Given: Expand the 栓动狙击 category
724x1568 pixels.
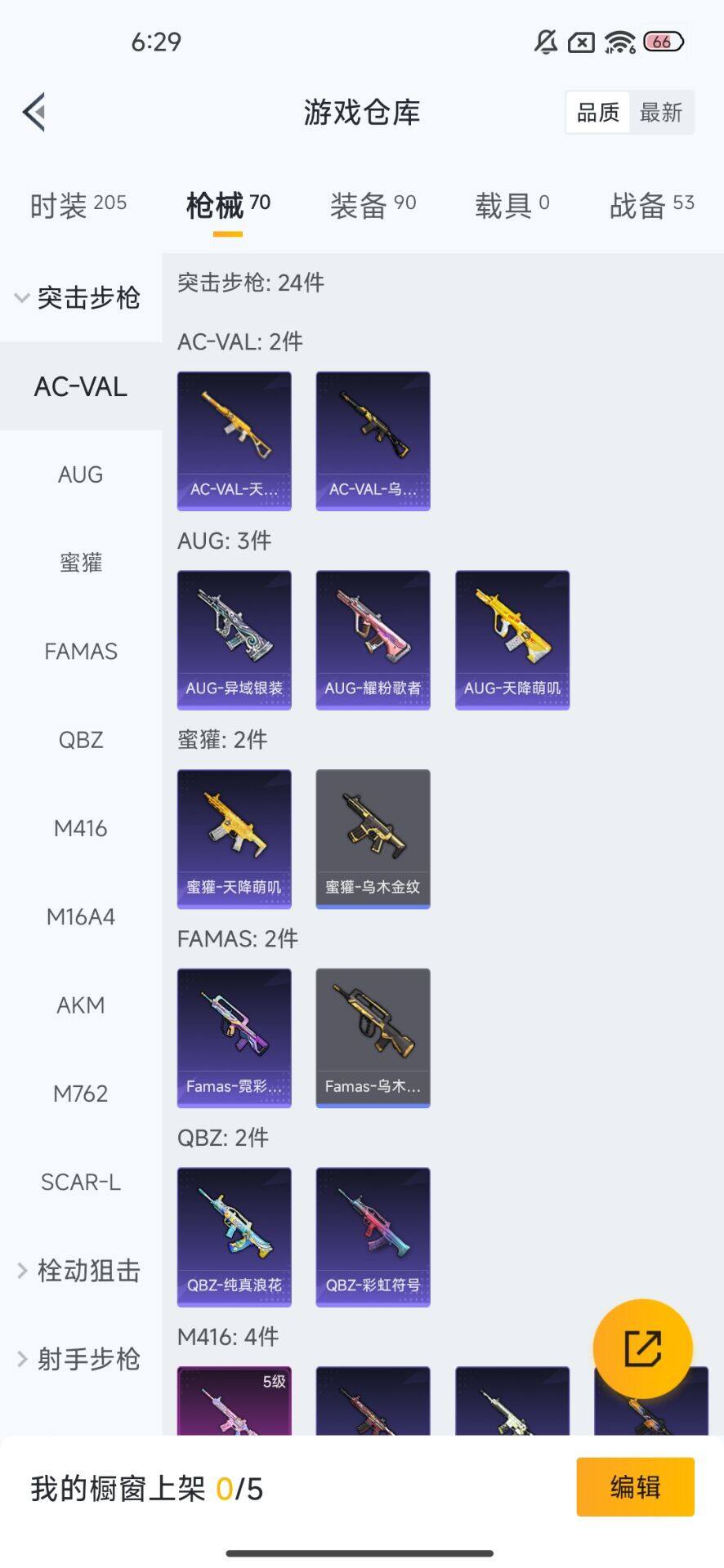Looking at the screenshot, I should click(78, 1271).
